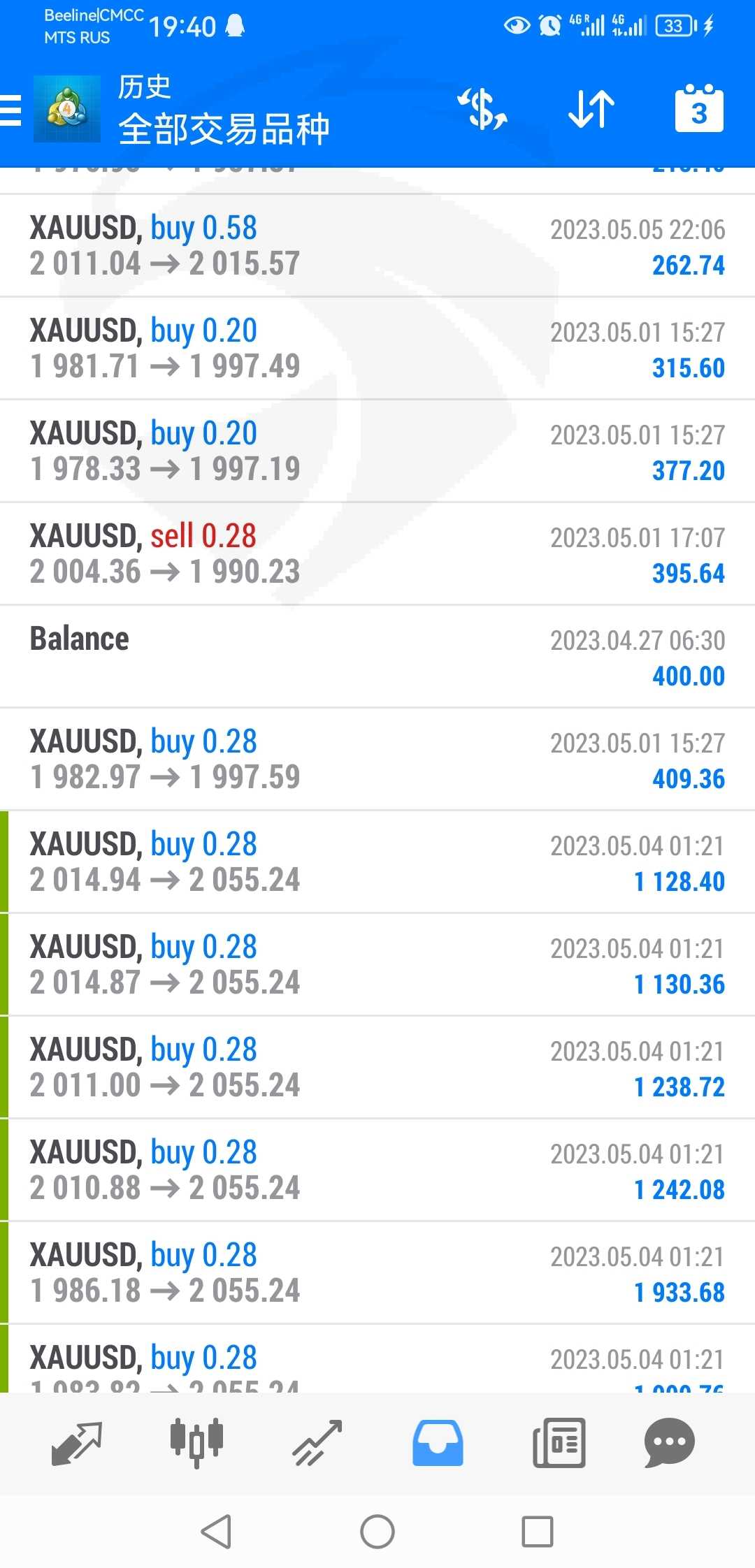Open the currency symbol filter icon
The height and width of the screenshot is (1568, 755).
click(482, 109)
